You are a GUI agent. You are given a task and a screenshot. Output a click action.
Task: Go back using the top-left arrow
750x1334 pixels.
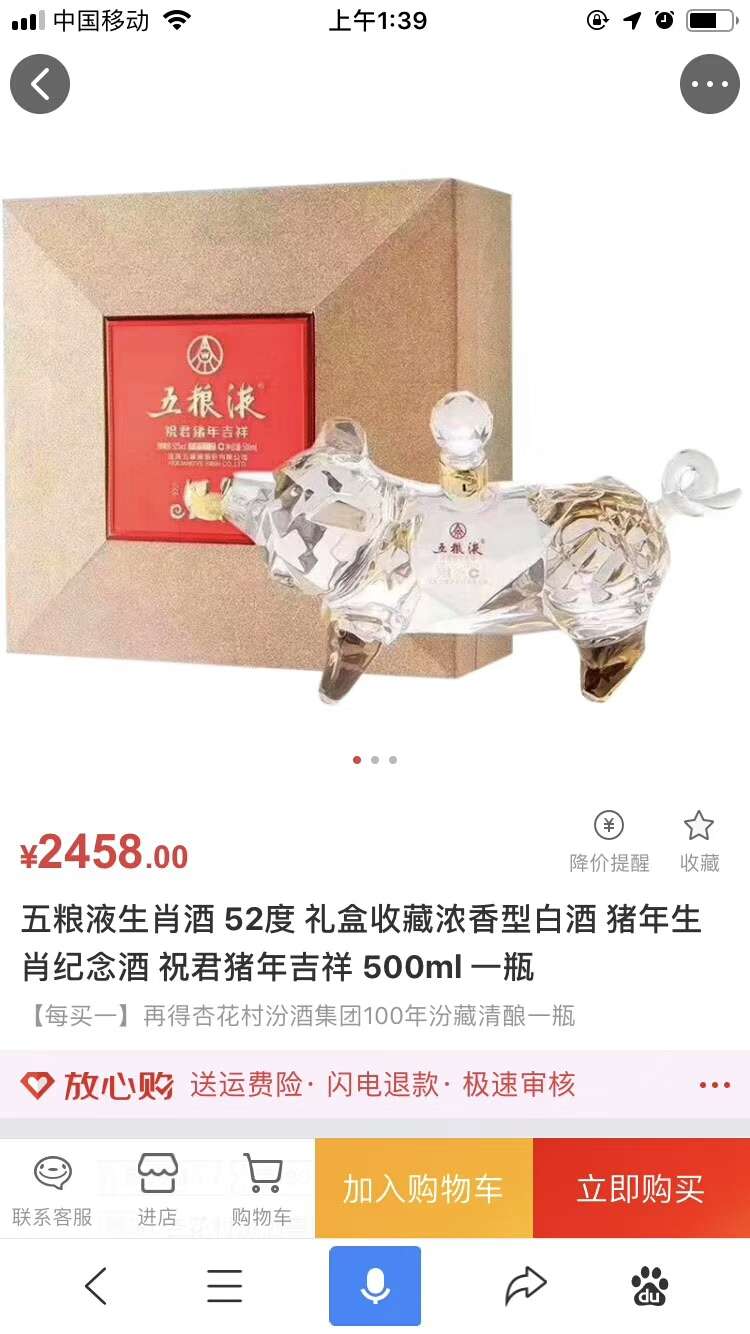[40, 84]
